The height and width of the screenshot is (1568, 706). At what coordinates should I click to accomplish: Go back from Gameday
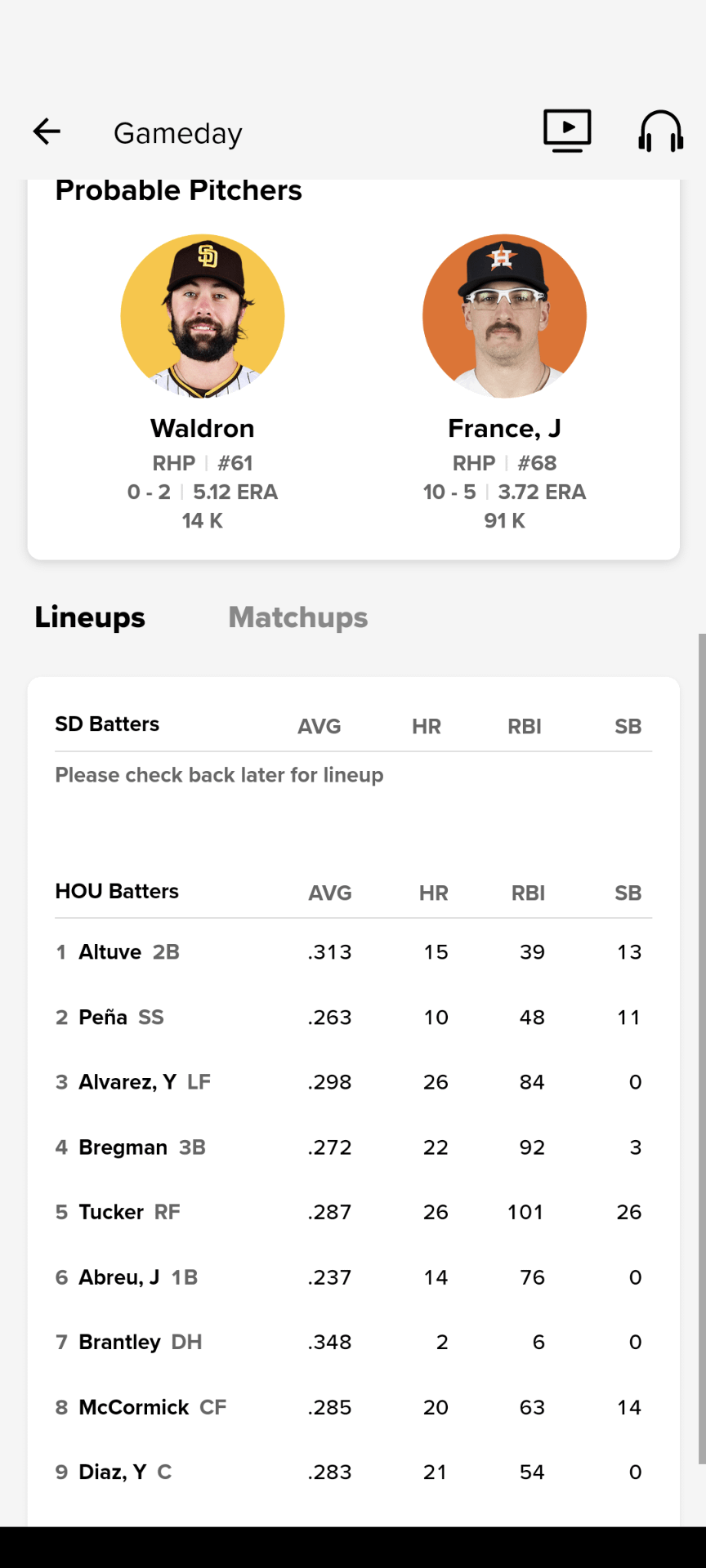47,131
